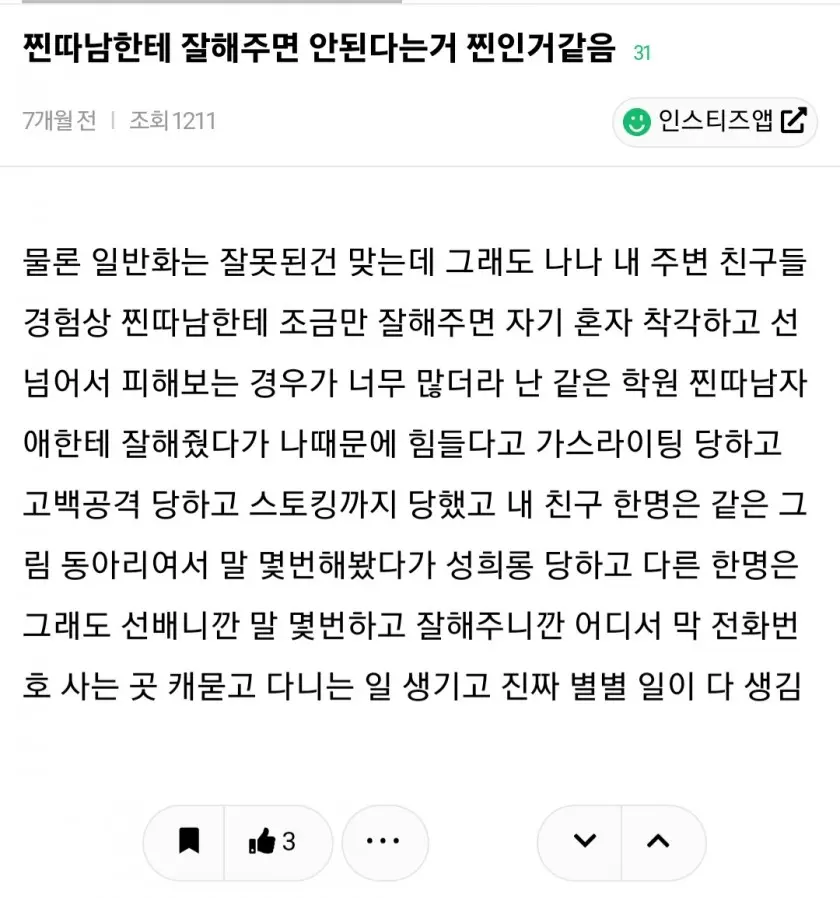Jump up with the up chevron
Viewport: 840px width, 898px height.
(660, 842)
